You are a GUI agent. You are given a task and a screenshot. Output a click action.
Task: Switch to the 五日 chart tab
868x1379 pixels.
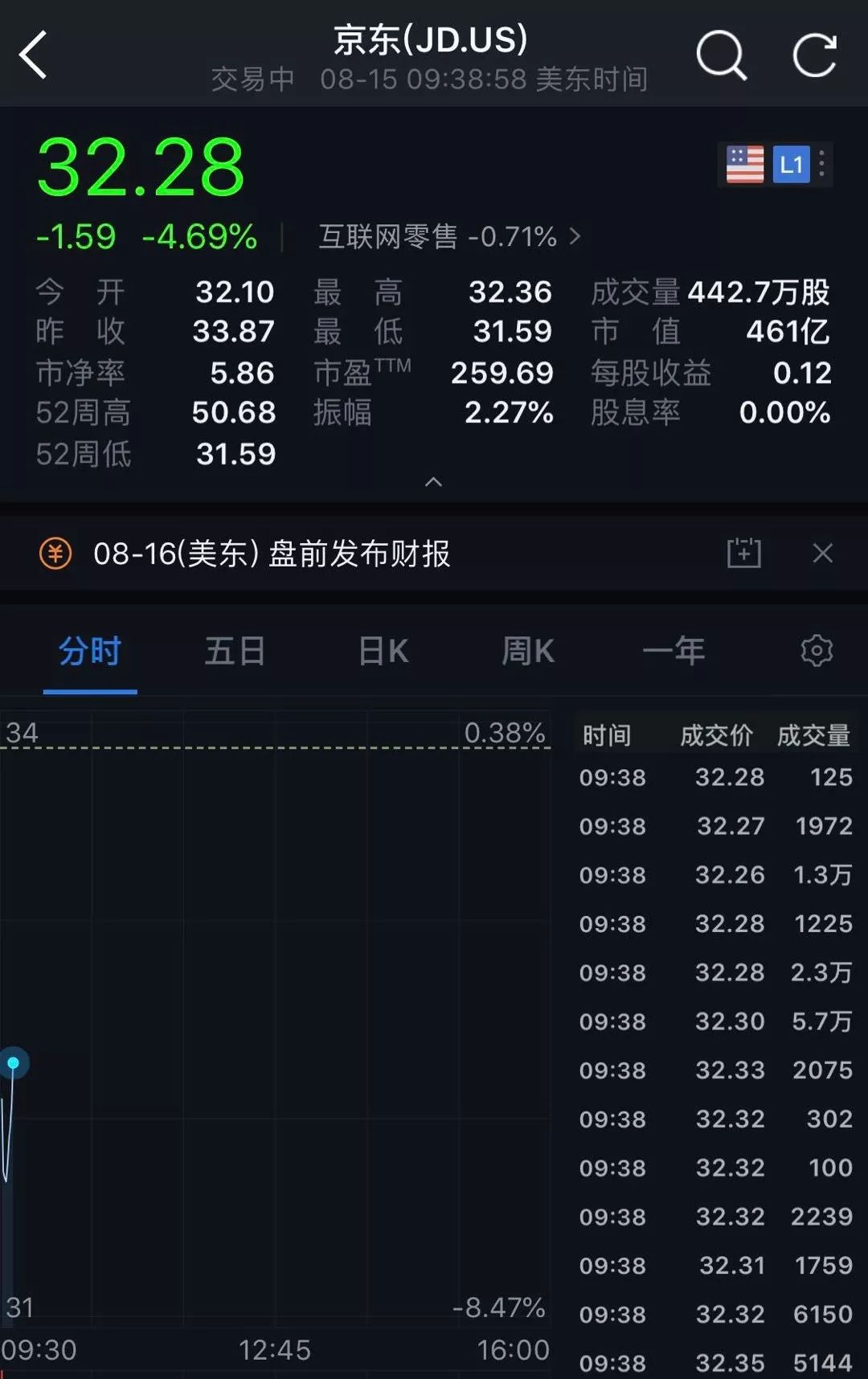tap(235, 651)
